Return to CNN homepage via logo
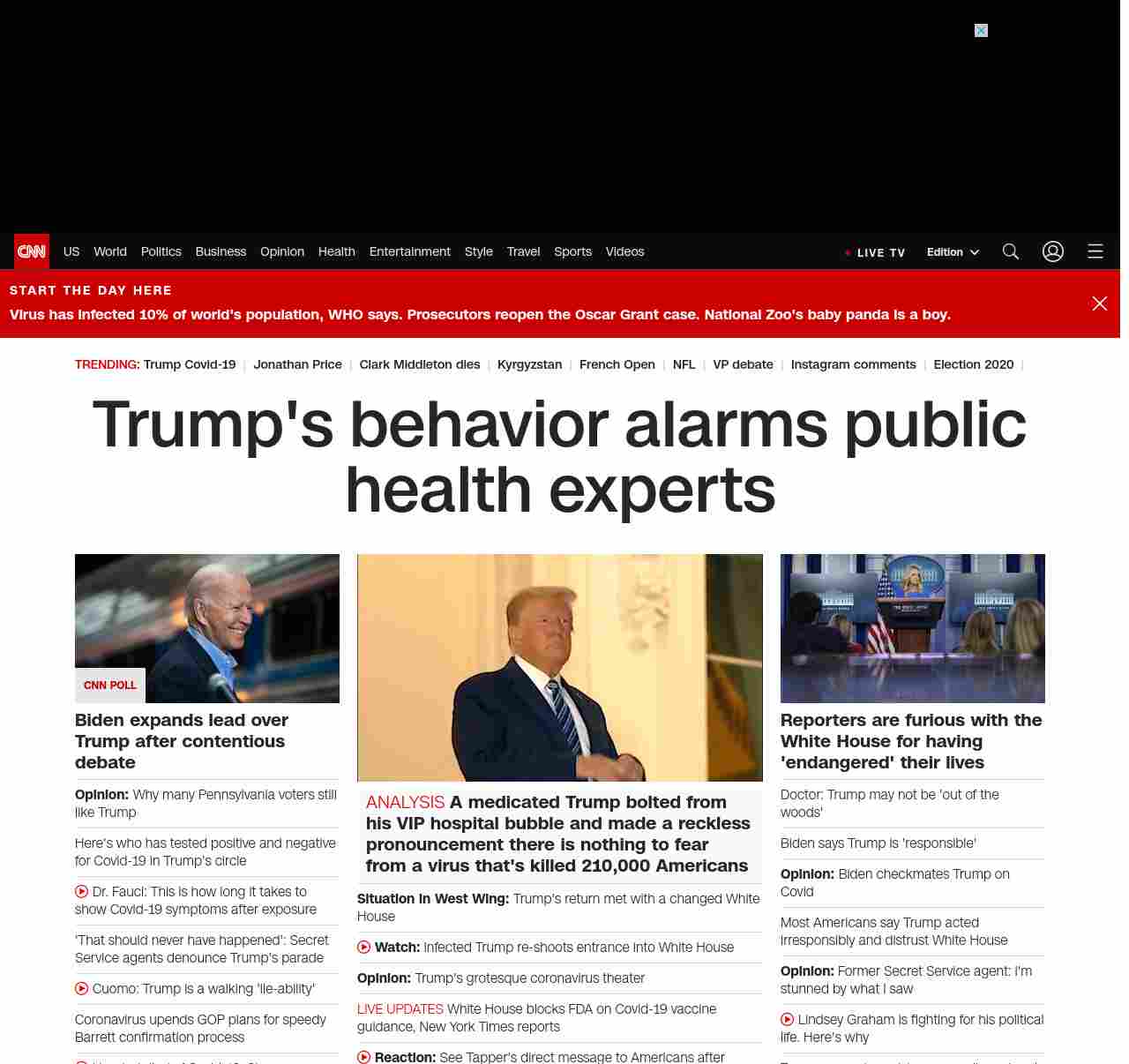Image resolution: width=1129 pixels, height=1064 pixels. 32,251
